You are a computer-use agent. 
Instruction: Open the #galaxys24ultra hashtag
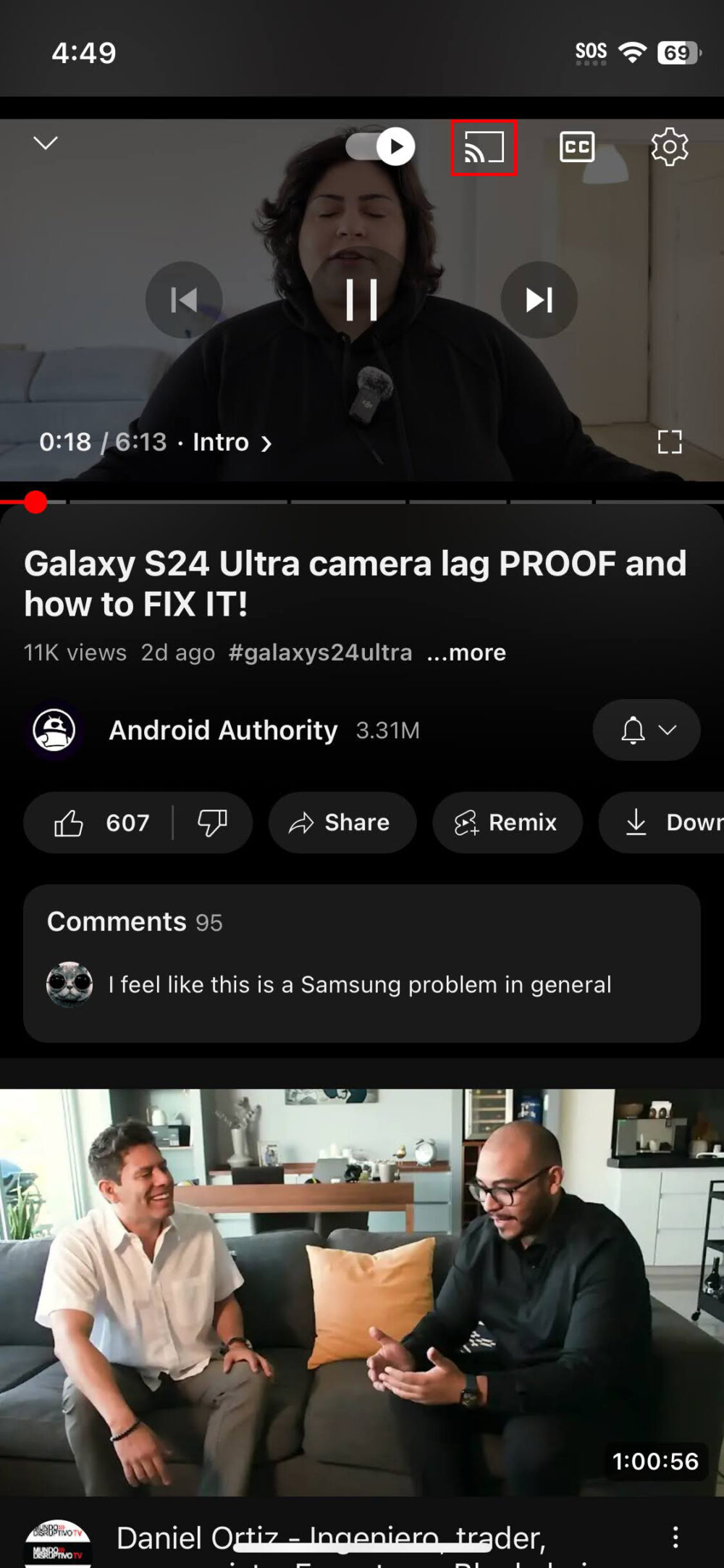(320, 653)
